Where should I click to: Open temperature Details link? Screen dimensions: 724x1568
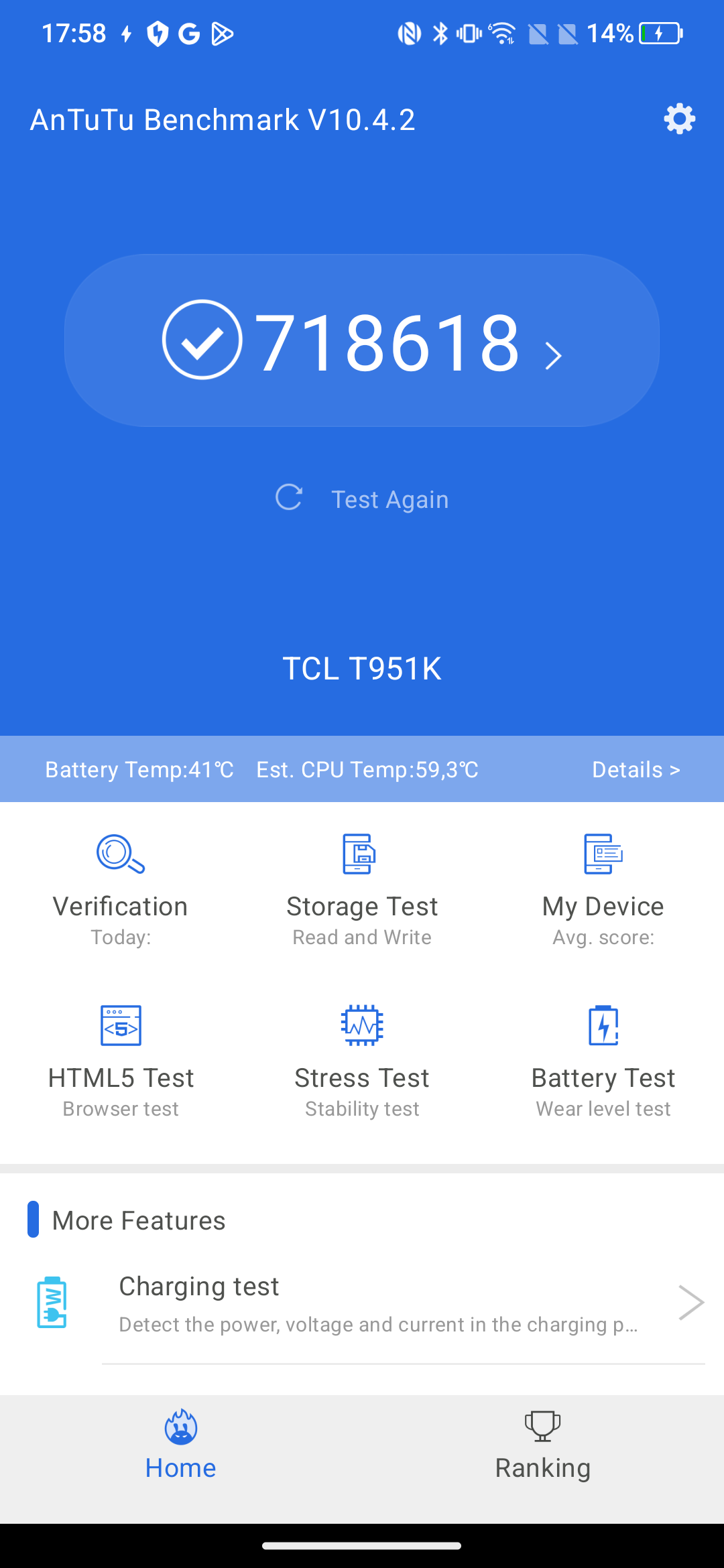pyautogui.click(x=636, y=769)
